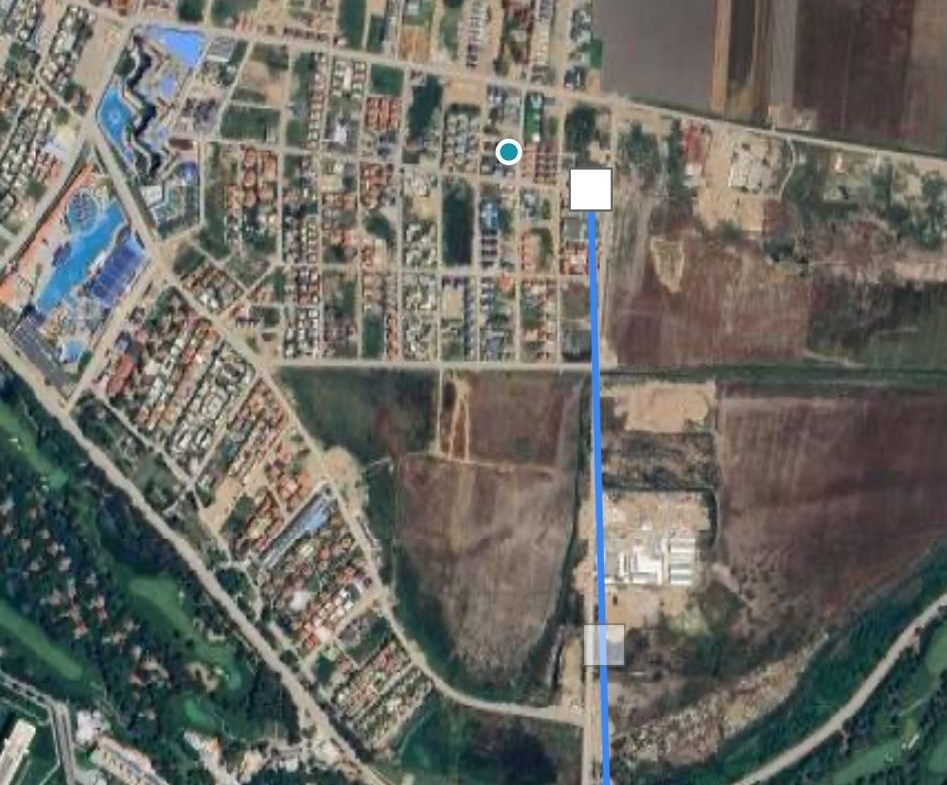This screenshot has width=947, height=785.
Task: Tap the teal location dot on the map
Action: 509,152
